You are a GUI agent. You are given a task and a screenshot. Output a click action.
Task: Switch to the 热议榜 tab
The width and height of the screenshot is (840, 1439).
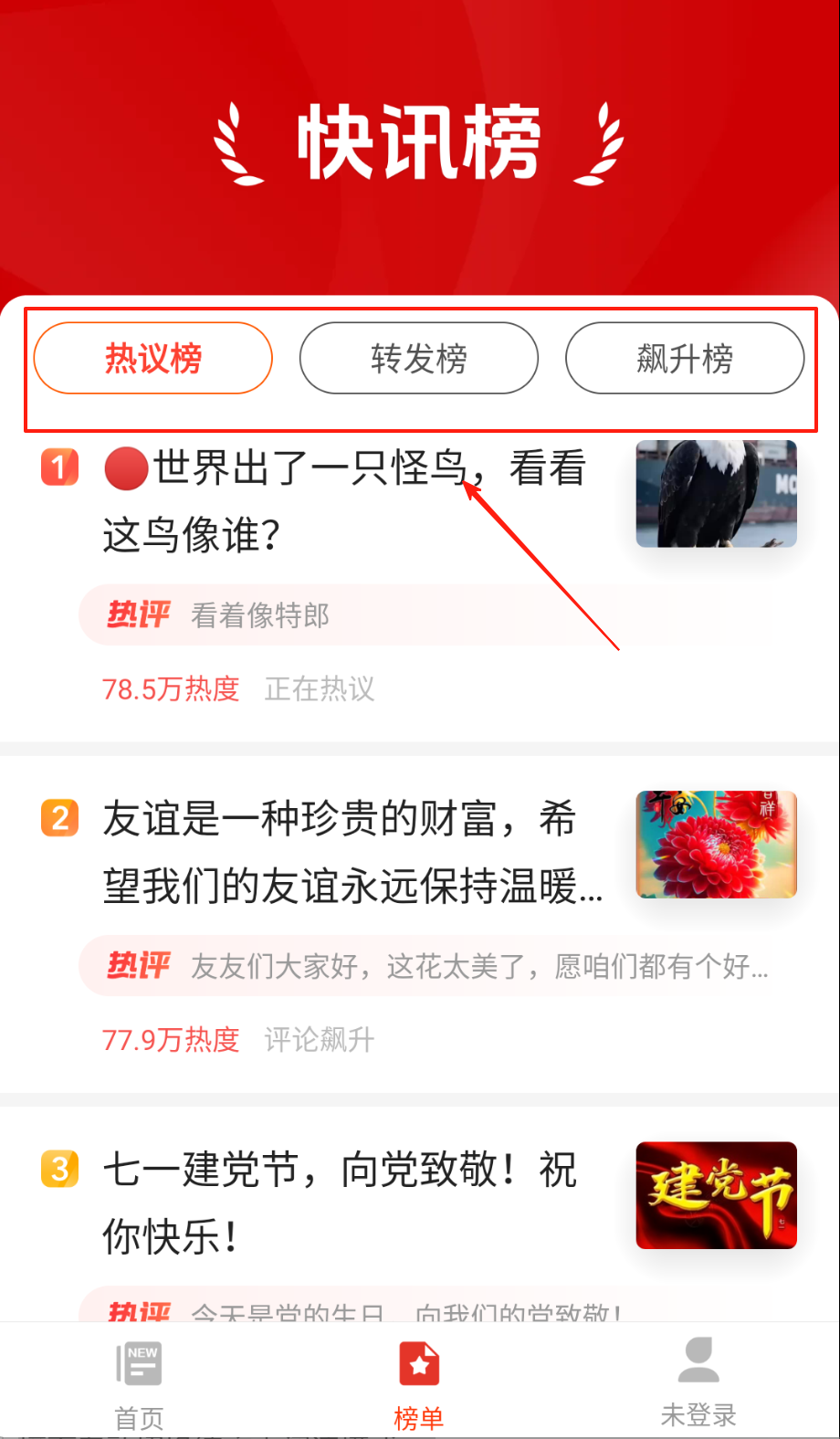pos(153,358)
